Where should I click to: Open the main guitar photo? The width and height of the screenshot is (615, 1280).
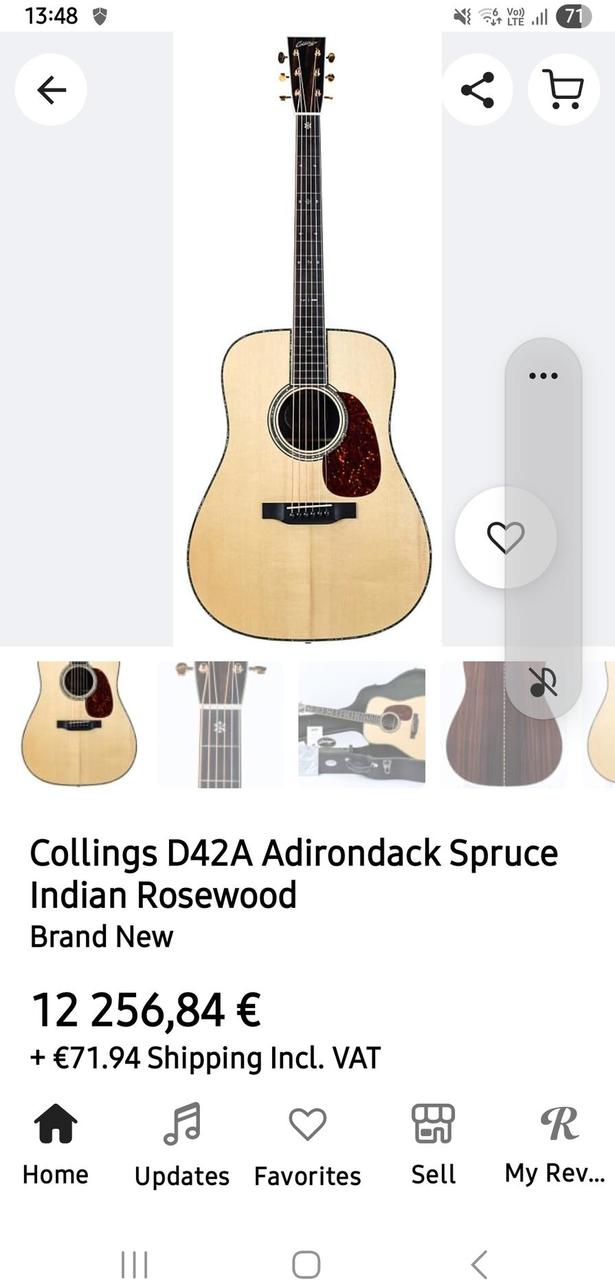coord(308,340)
